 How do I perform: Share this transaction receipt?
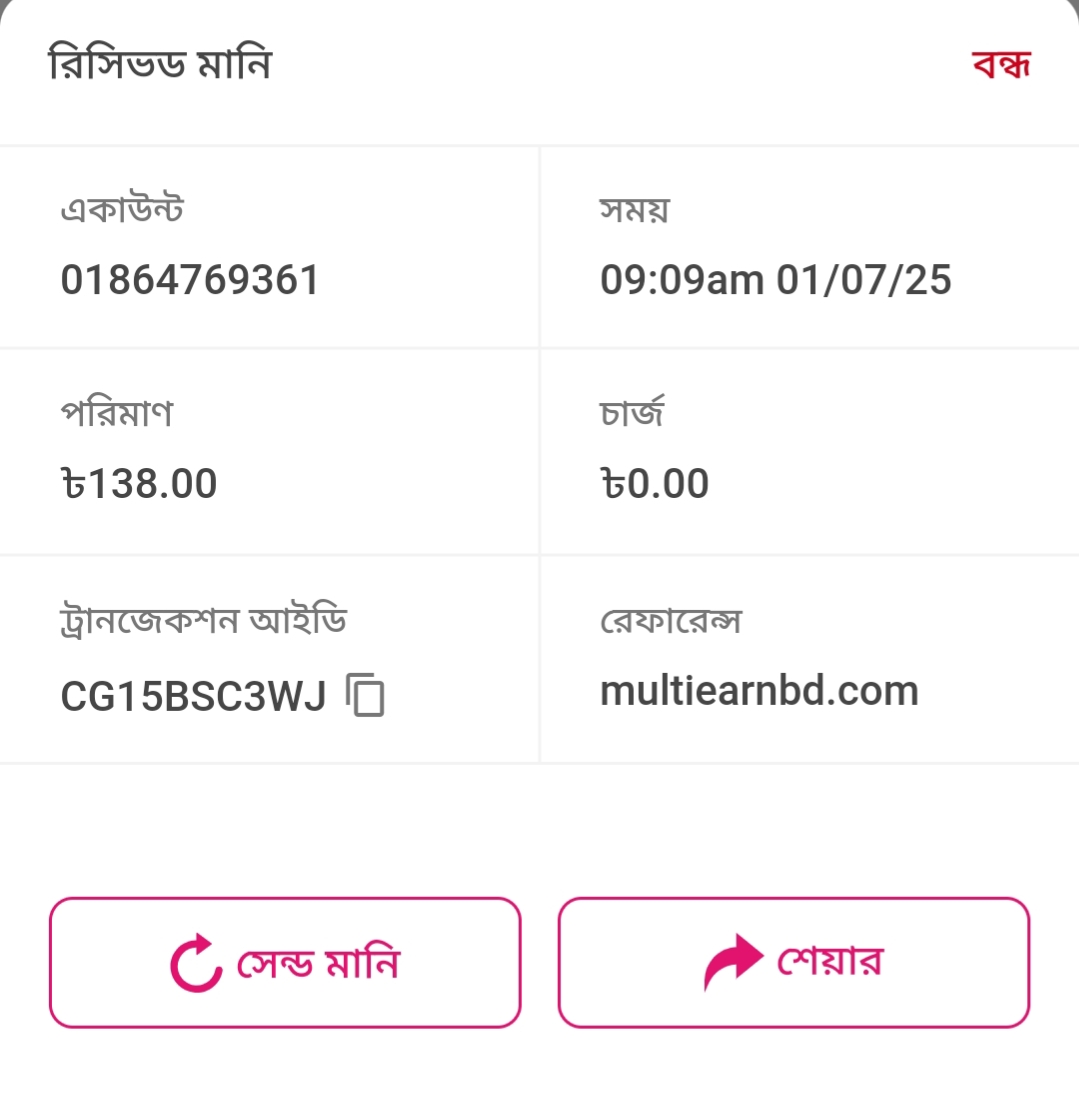793,963
